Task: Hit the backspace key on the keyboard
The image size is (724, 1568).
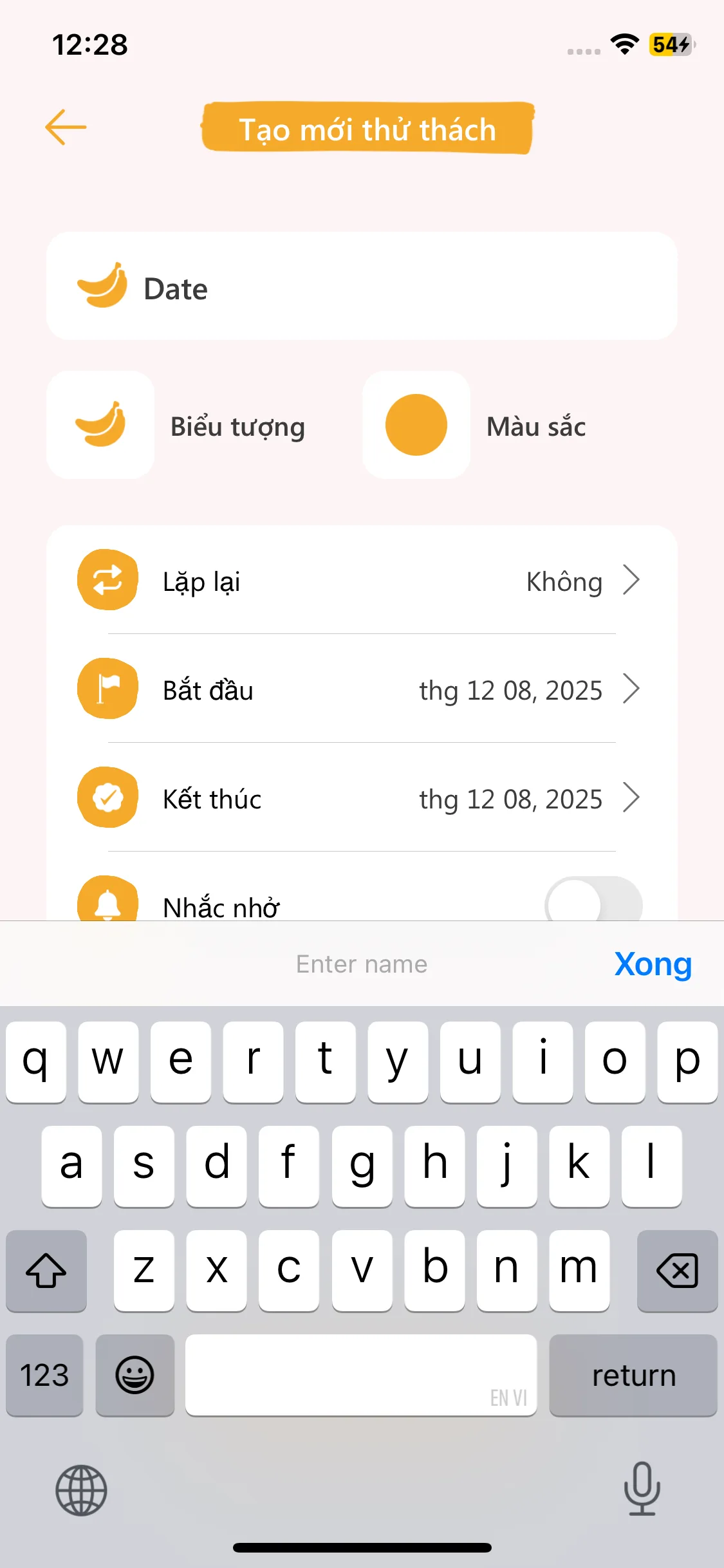Action: click(677, 1271)
